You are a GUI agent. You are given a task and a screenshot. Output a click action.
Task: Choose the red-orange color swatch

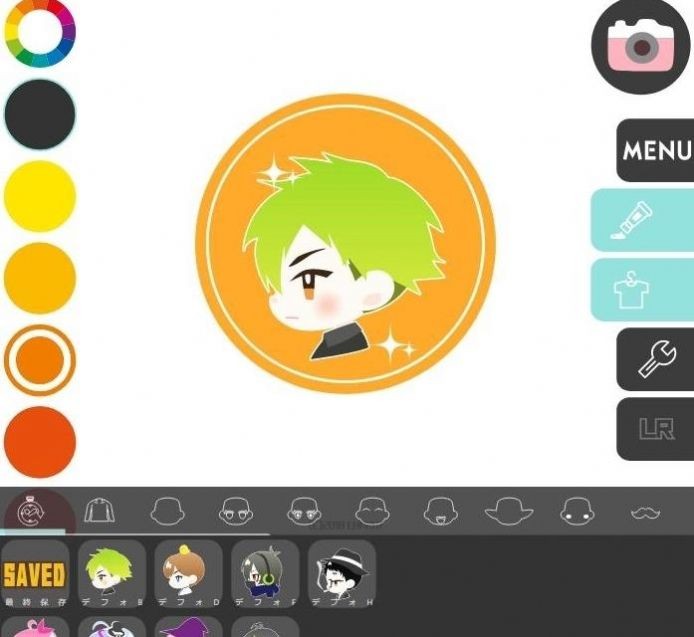[x=40, y=441]
